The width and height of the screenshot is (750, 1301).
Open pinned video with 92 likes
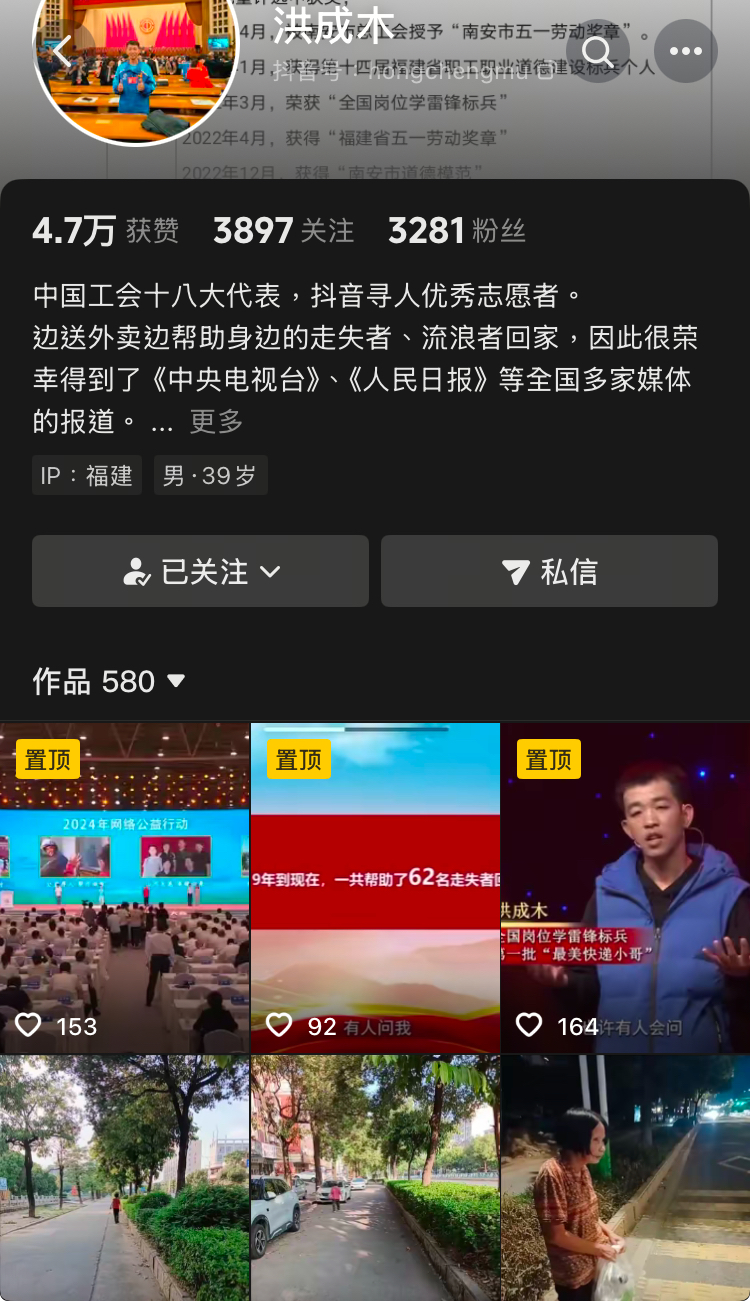point(375,888)
